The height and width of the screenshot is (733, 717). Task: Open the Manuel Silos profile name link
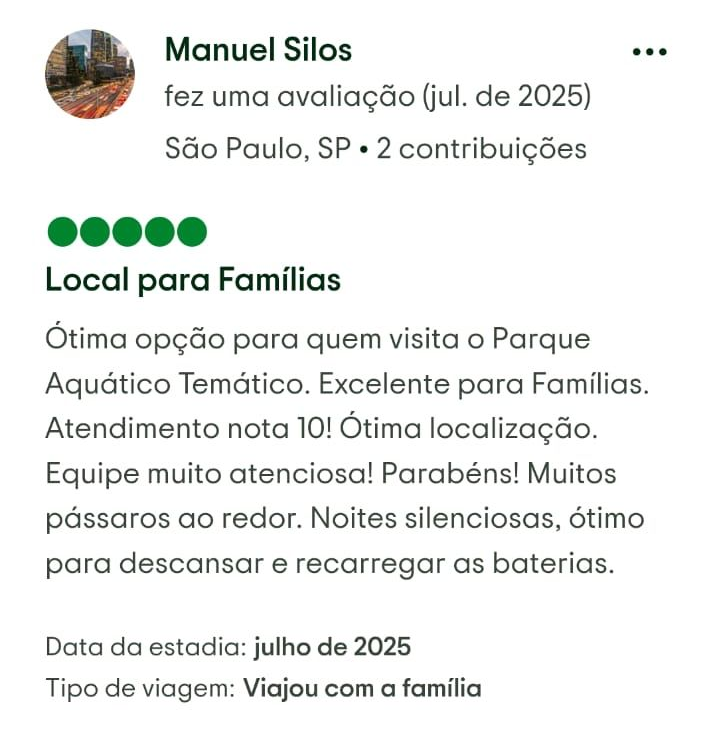point(258,49)
